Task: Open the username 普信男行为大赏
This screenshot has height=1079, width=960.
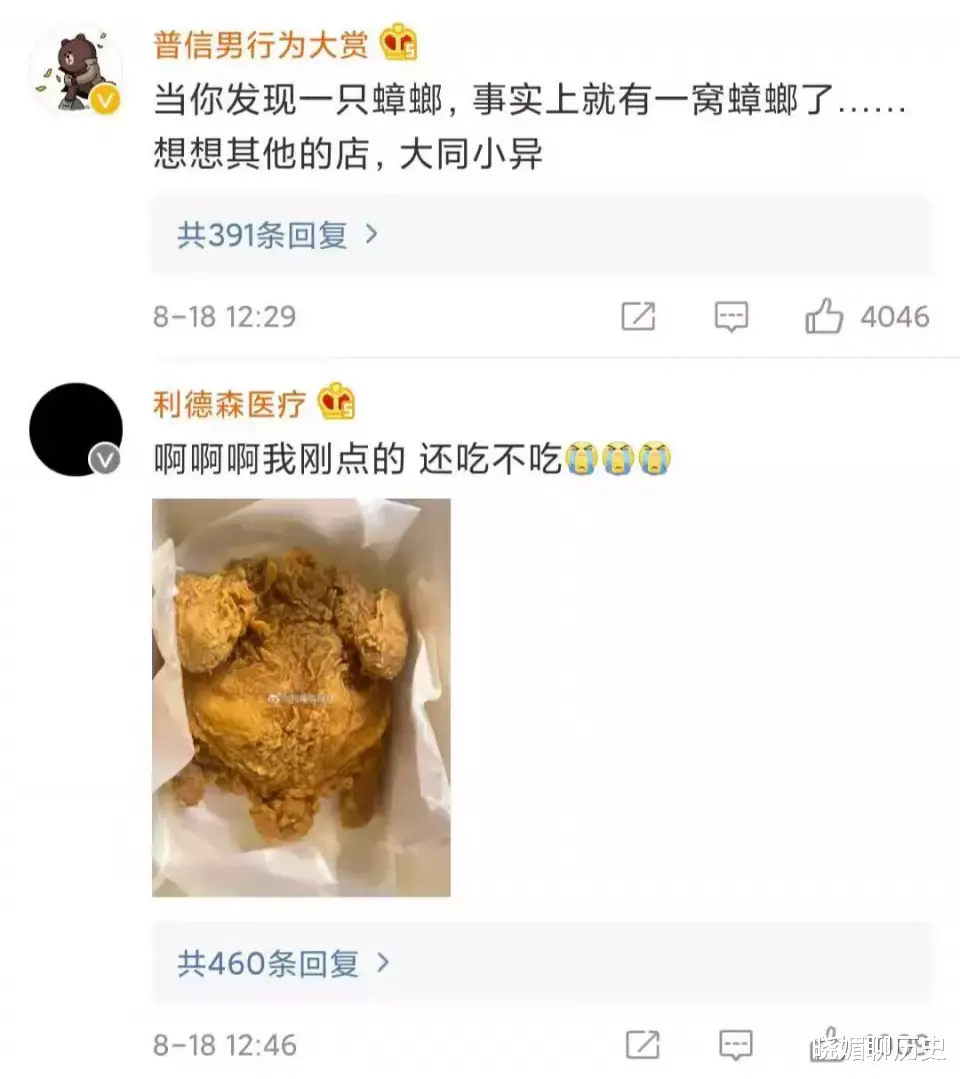Action: pos(260,42)
